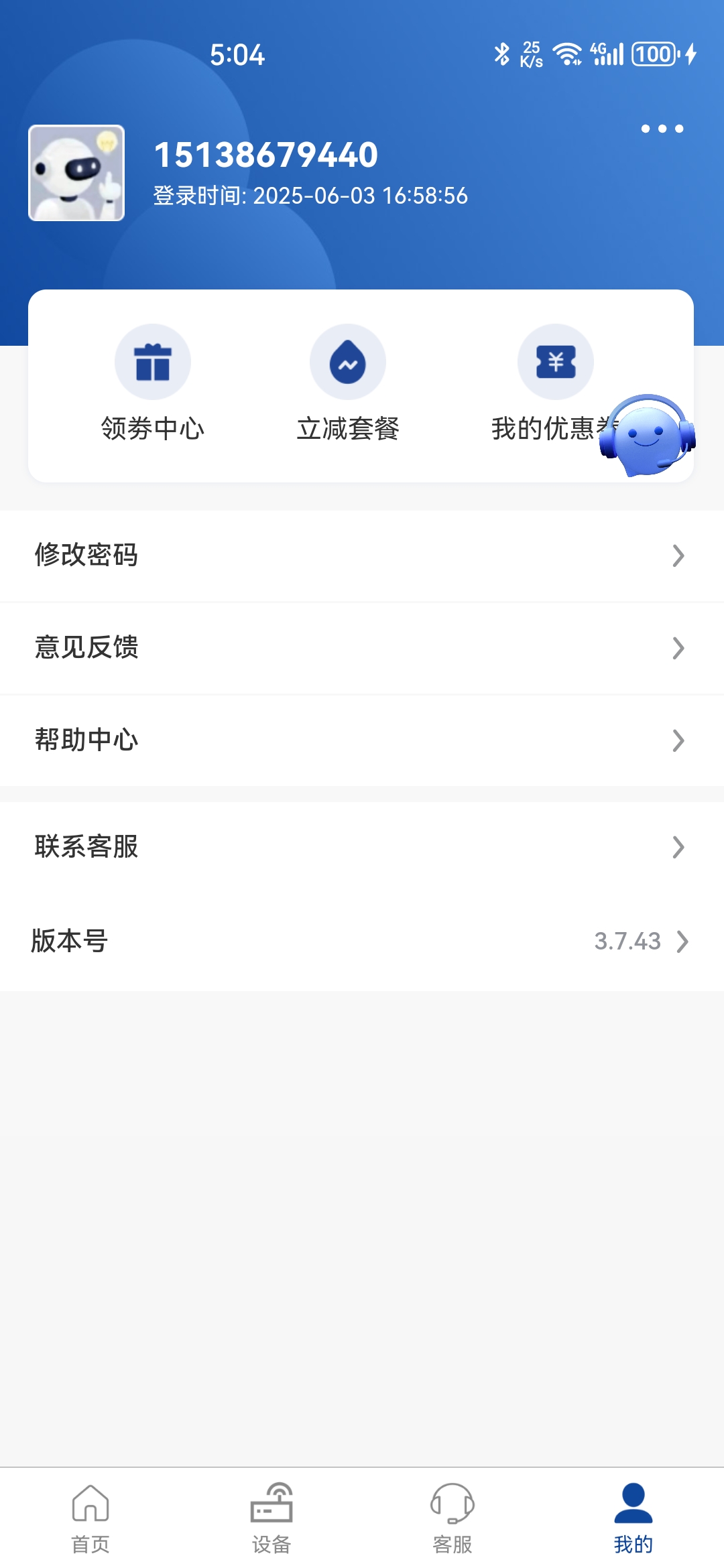Open 帮助中心 help center

click(362, 740)
